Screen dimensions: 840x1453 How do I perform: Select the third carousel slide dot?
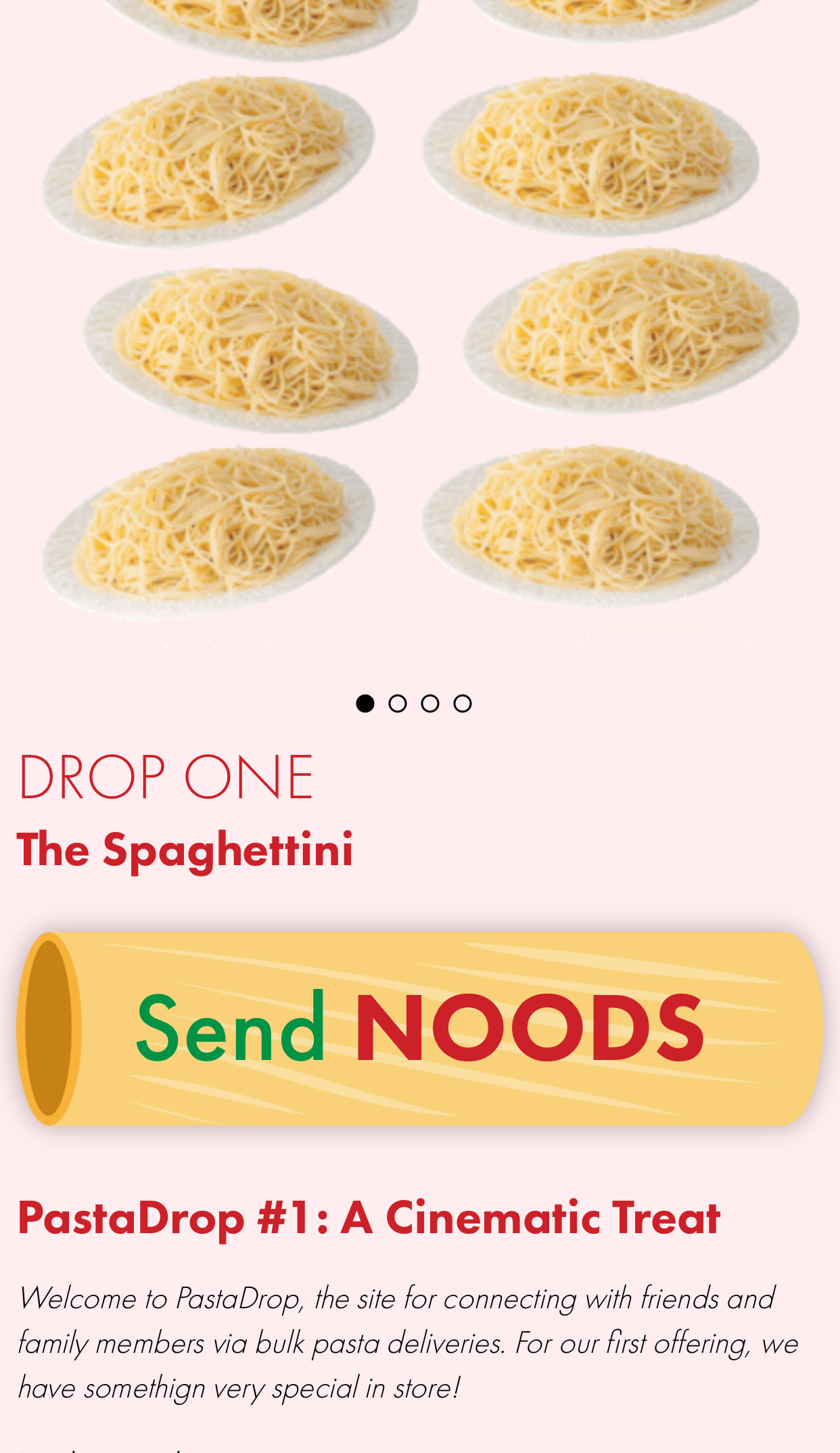tap(430, 704)
